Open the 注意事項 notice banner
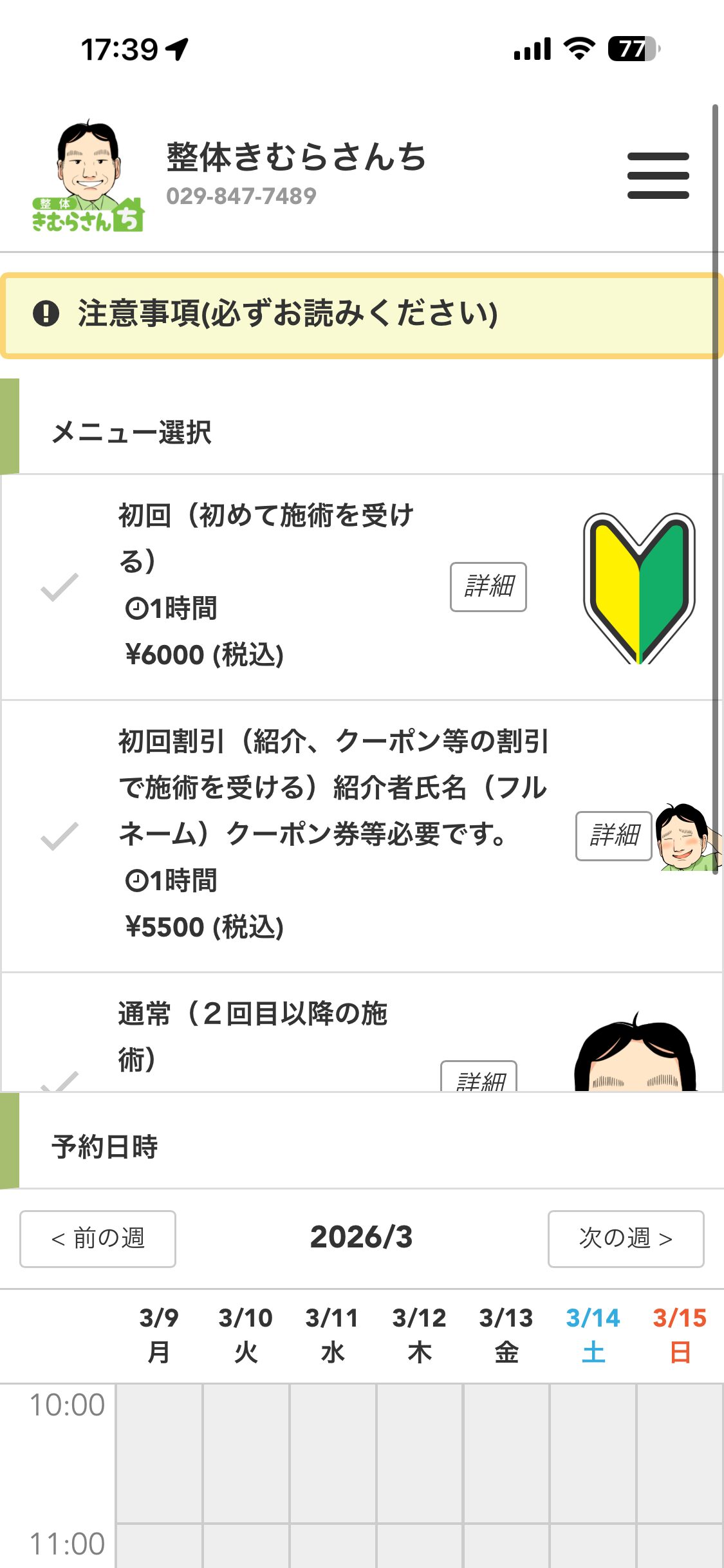This screenshot has width=724, height=1568. [360, 315]
